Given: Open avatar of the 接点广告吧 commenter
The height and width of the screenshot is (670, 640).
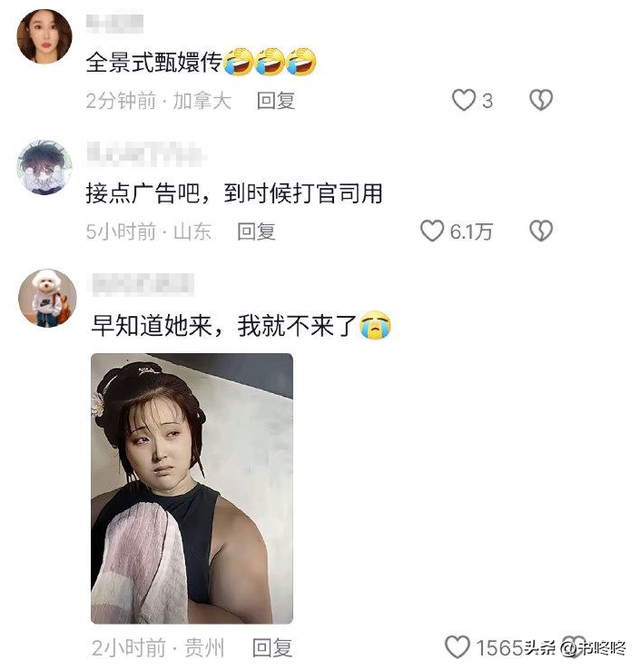Looking at the screenshot, I should point(45,167).
